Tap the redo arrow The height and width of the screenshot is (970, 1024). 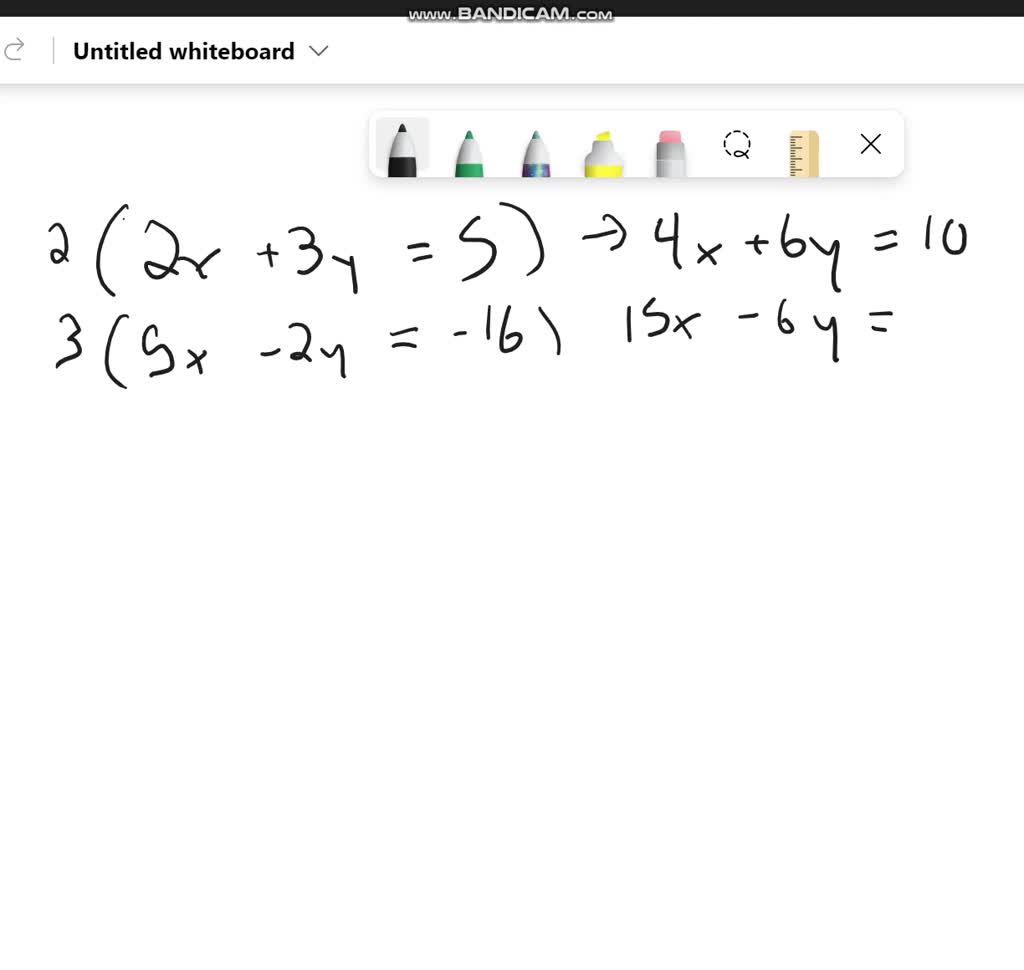[14, 51]
